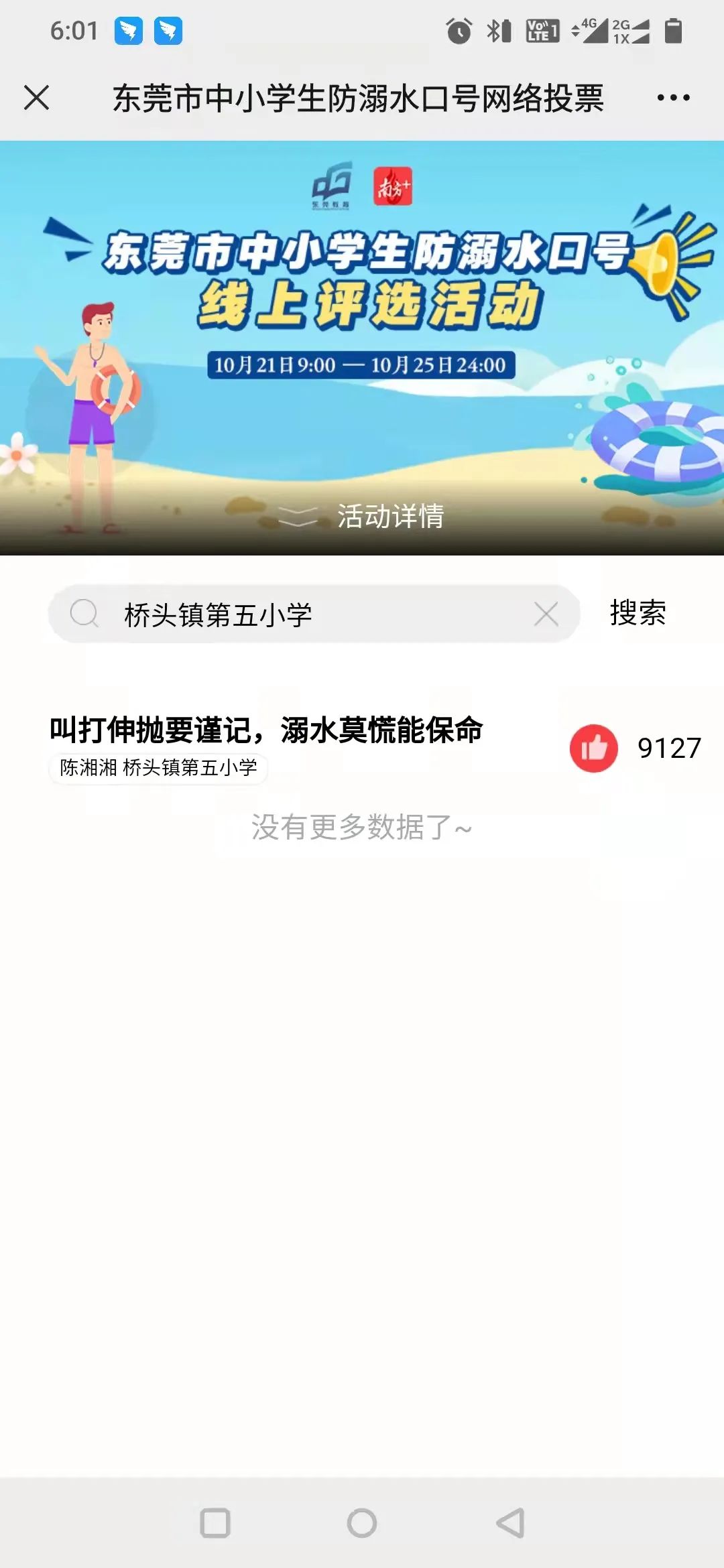This screenshot has height=1568, width=724.
Task: Vote thumbs-up for 陈湘湘's slogan
Action: coord(593,748)
